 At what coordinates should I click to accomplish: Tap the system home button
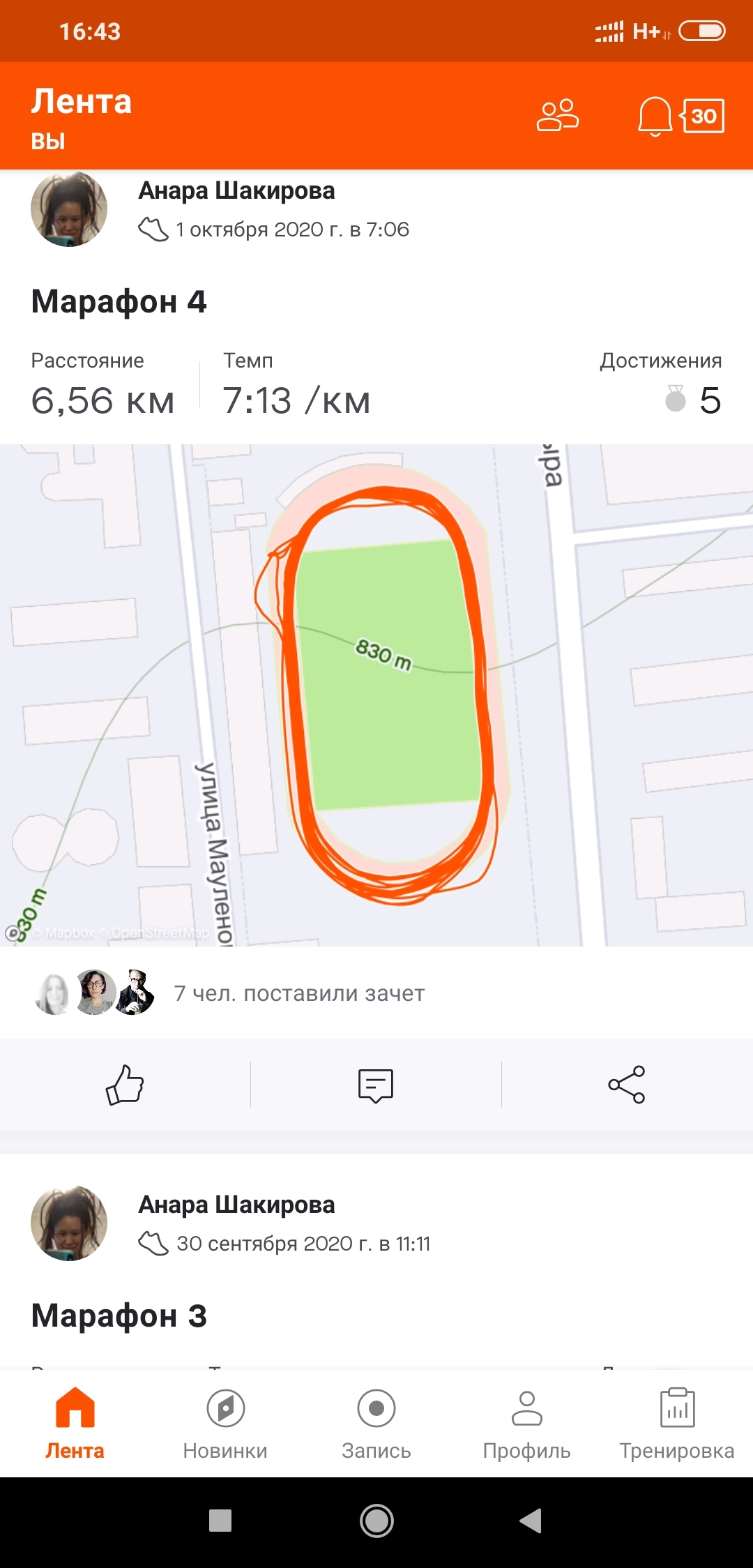376,1521
